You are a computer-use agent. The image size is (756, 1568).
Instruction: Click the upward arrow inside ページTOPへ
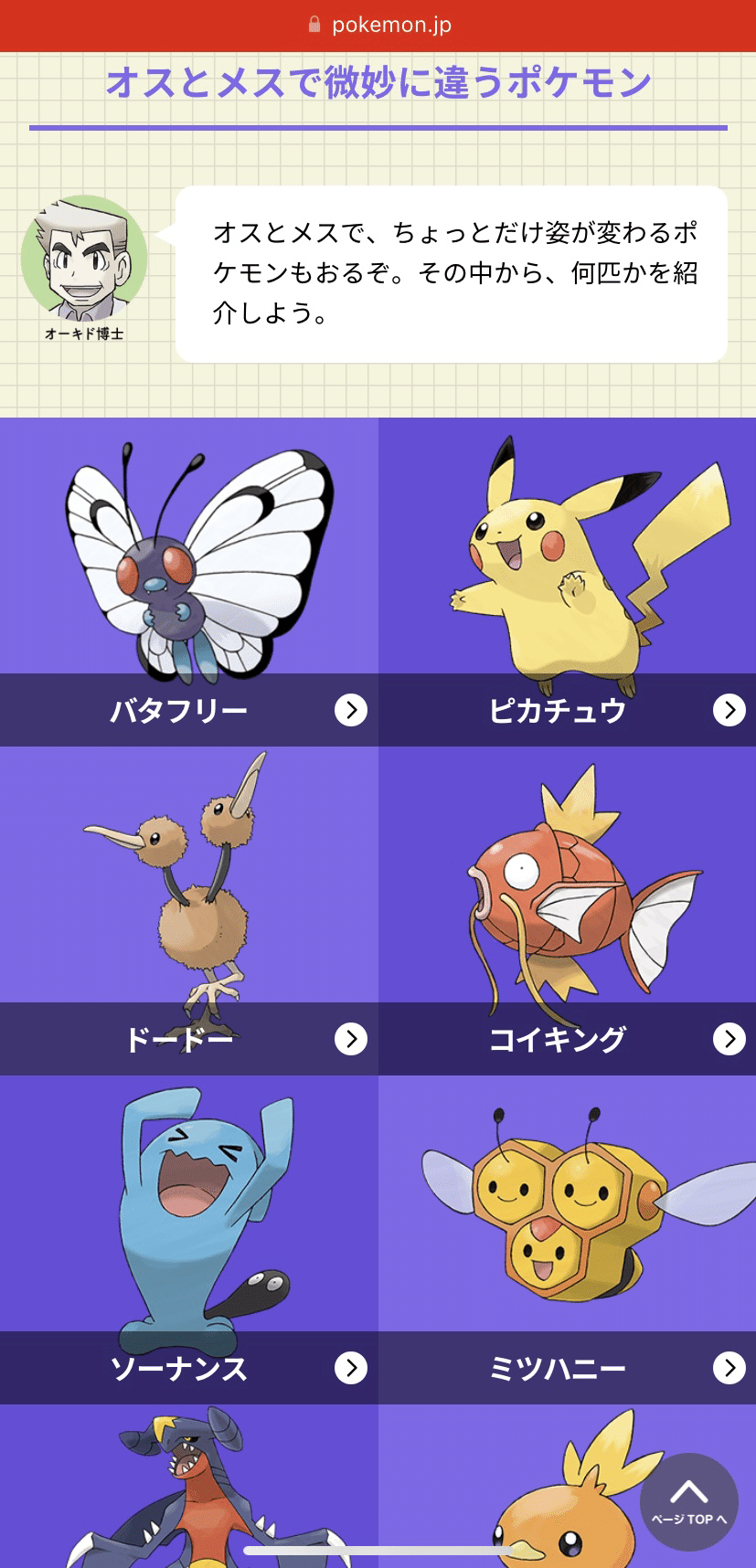[688, 1489]
